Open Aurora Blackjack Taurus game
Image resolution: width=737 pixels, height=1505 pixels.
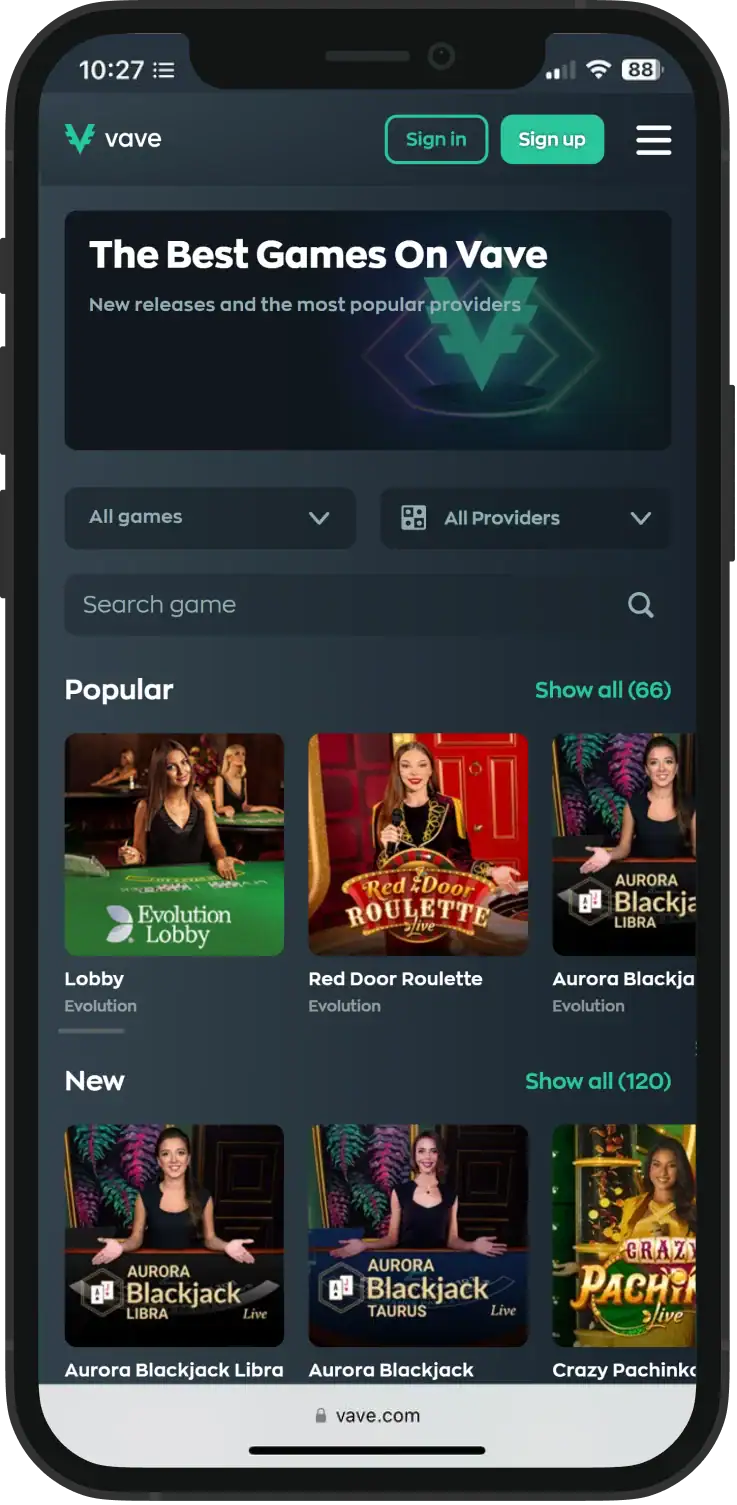click(418, 1235)
